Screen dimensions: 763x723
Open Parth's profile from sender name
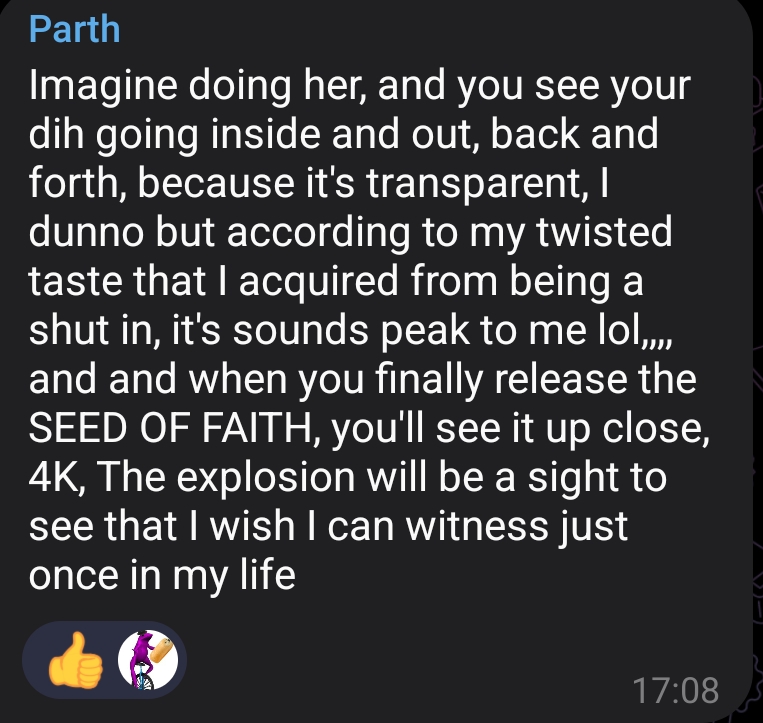point(75,28)
